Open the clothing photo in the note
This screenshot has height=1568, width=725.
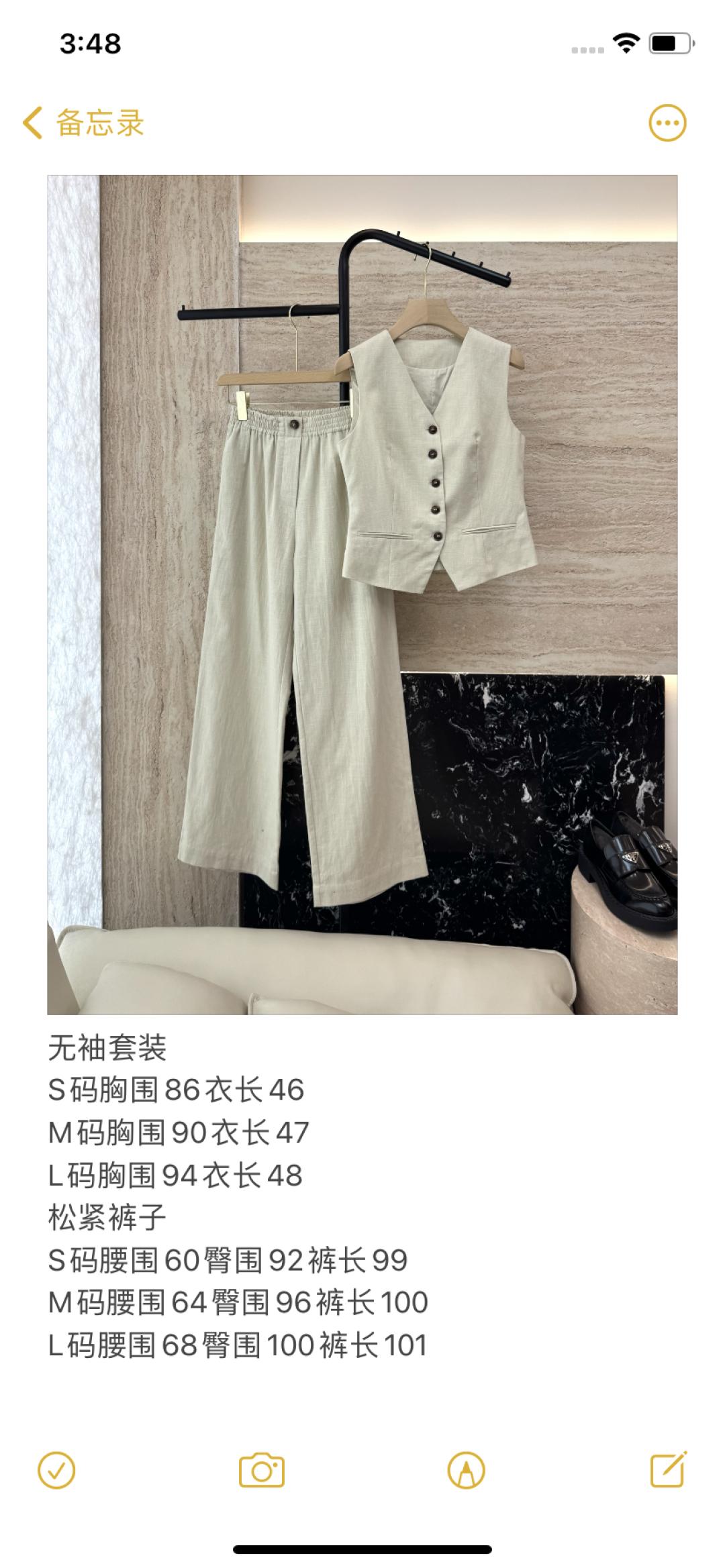(362, 594)
